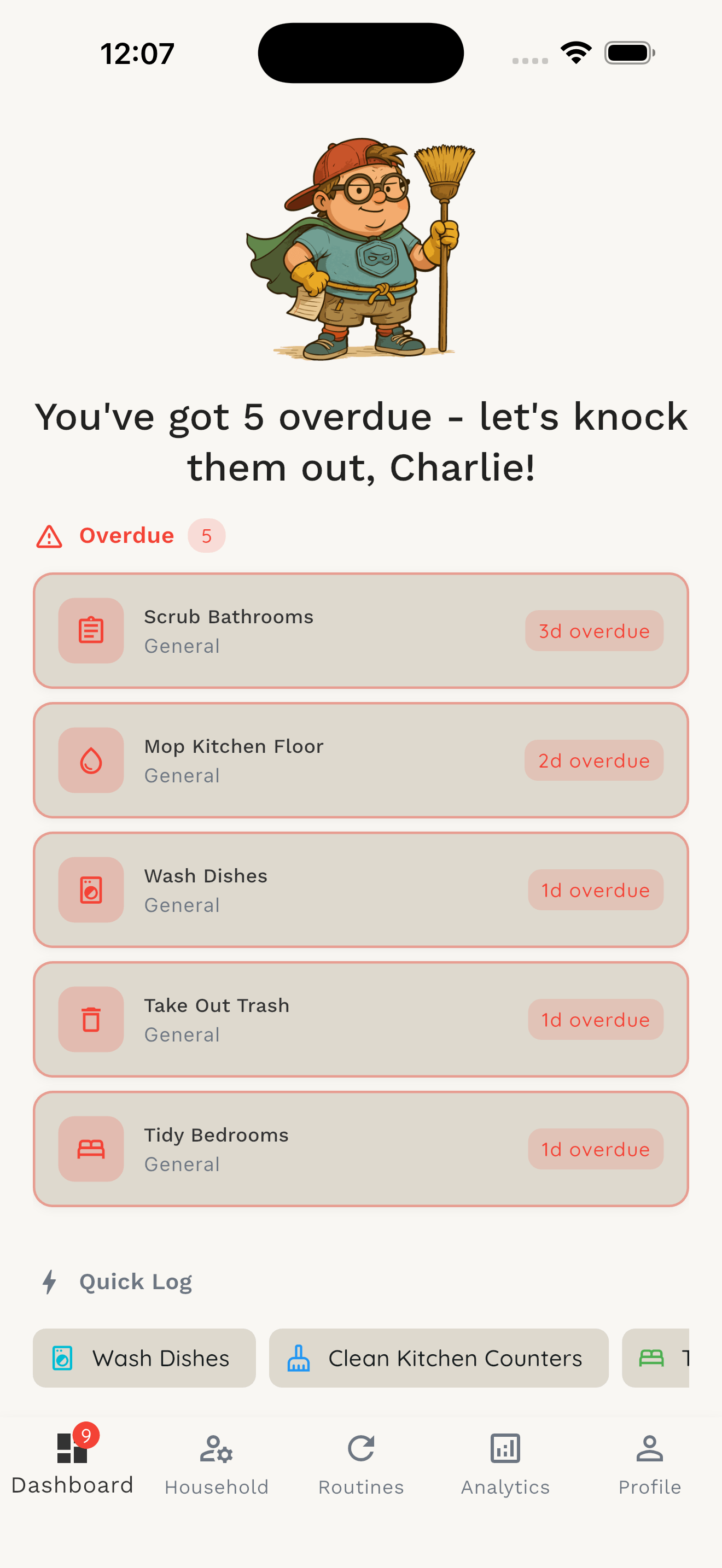
Task: Select the bed icon on Tidy Bedrooms
Action: tap(90, 1149)
